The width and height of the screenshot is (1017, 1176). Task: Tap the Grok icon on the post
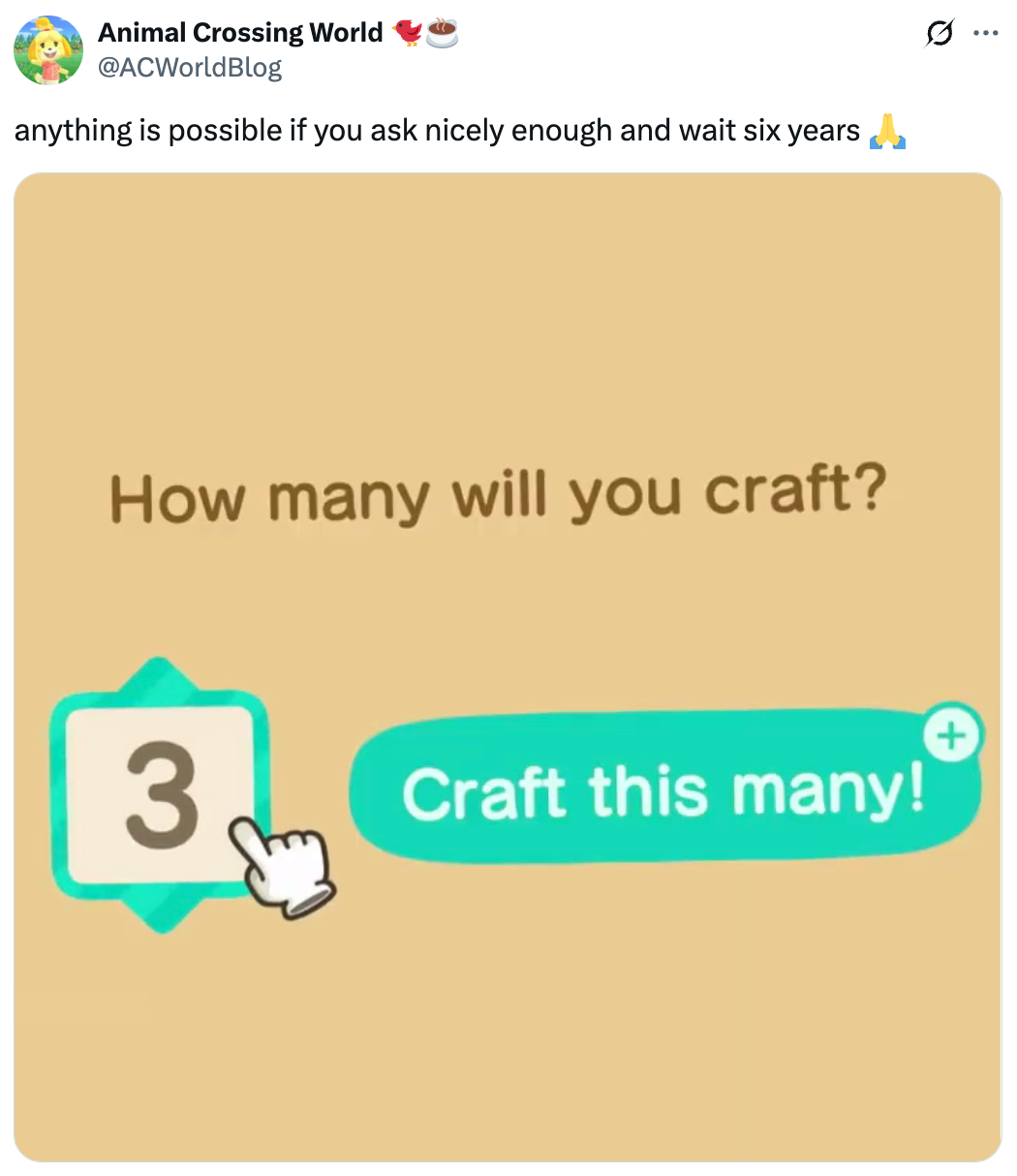(939, 34)
